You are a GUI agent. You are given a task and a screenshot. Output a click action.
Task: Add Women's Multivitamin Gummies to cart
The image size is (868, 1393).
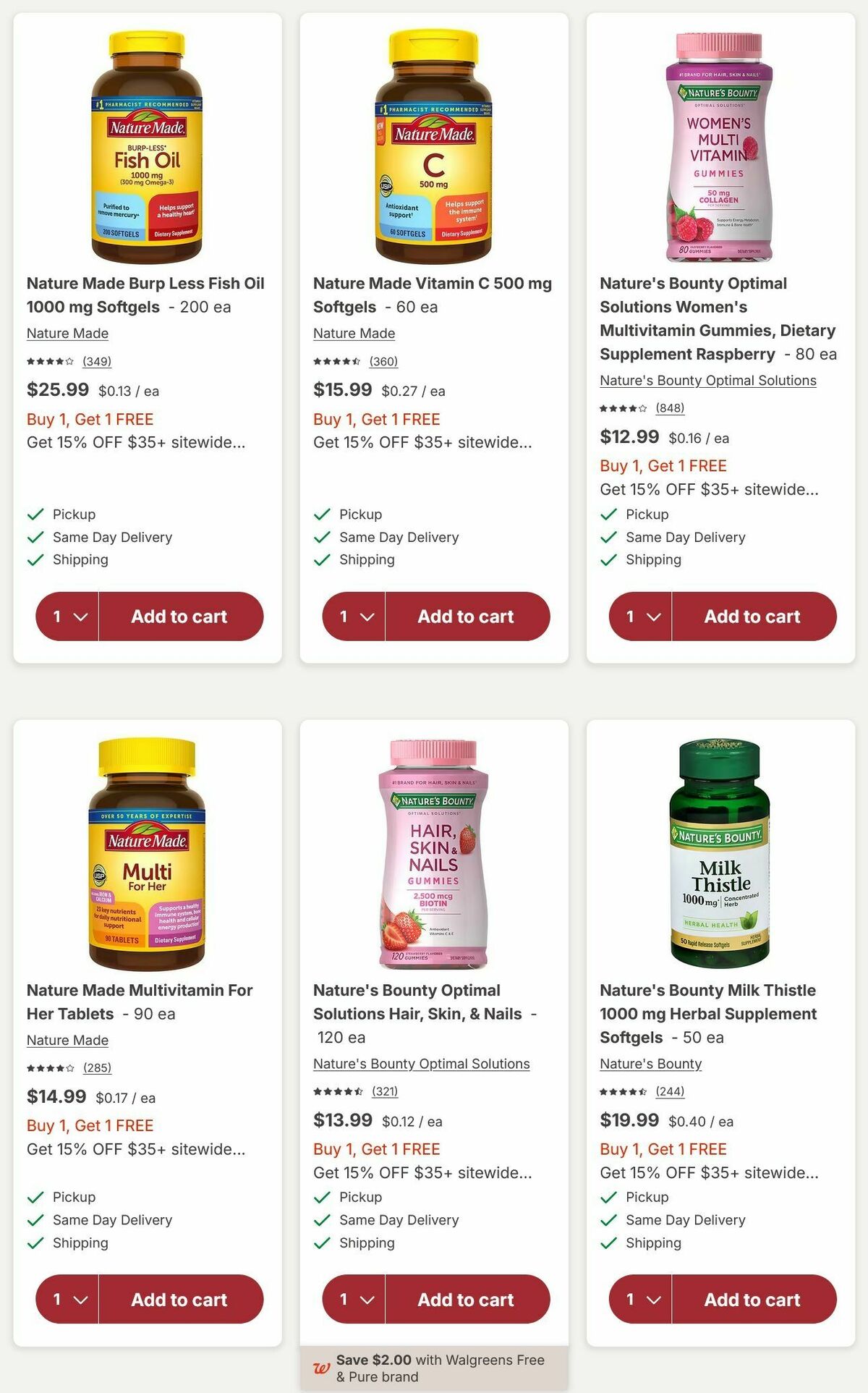(754, 617)
